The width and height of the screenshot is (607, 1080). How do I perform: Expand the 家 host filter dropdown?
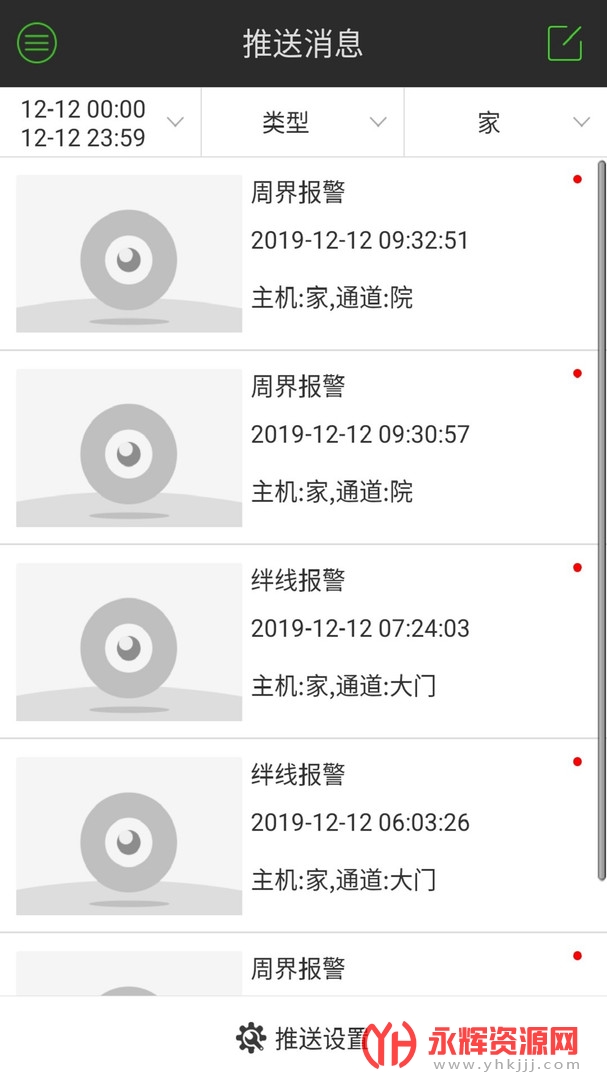[505, 123]
